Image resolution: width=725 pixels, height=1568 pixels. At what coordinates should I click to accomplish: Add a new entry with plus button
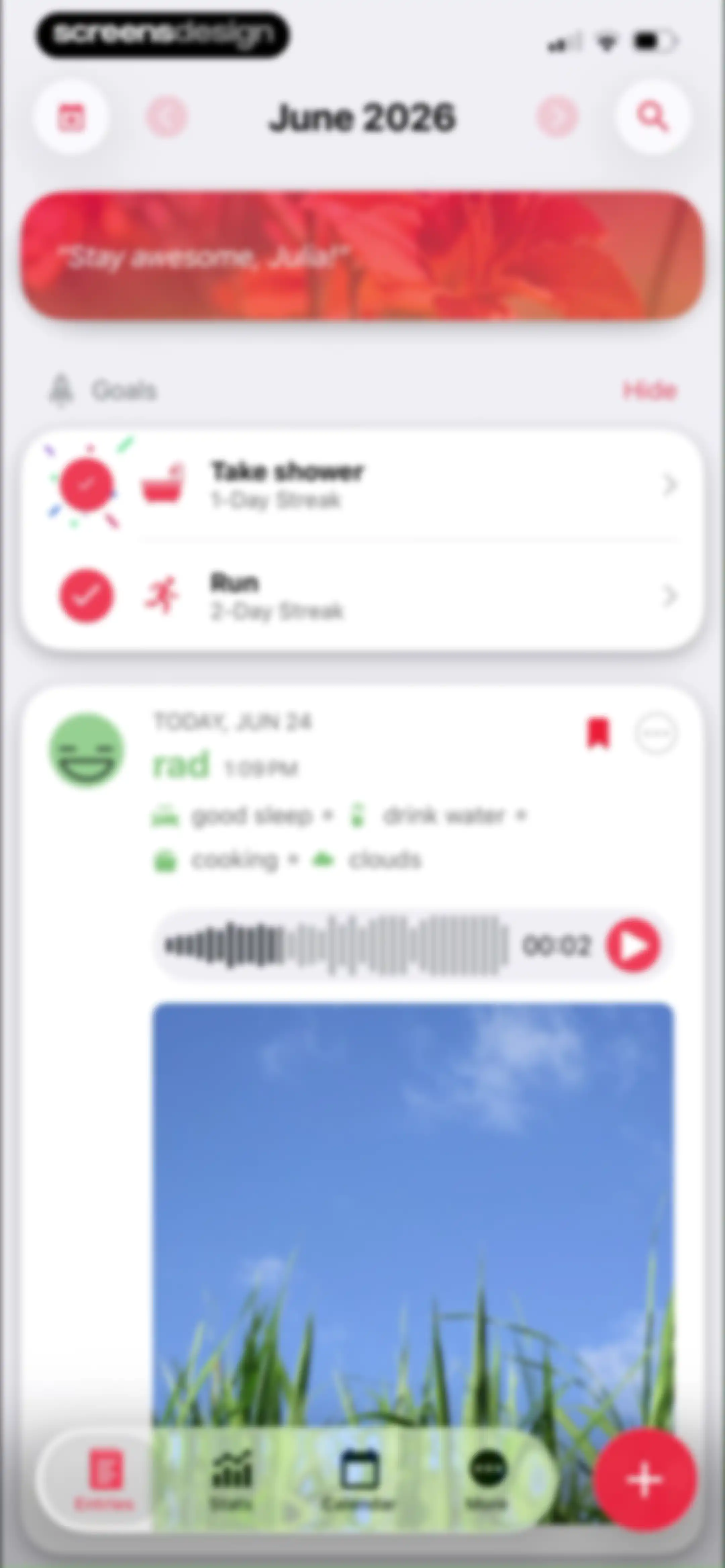point(645,1480)
